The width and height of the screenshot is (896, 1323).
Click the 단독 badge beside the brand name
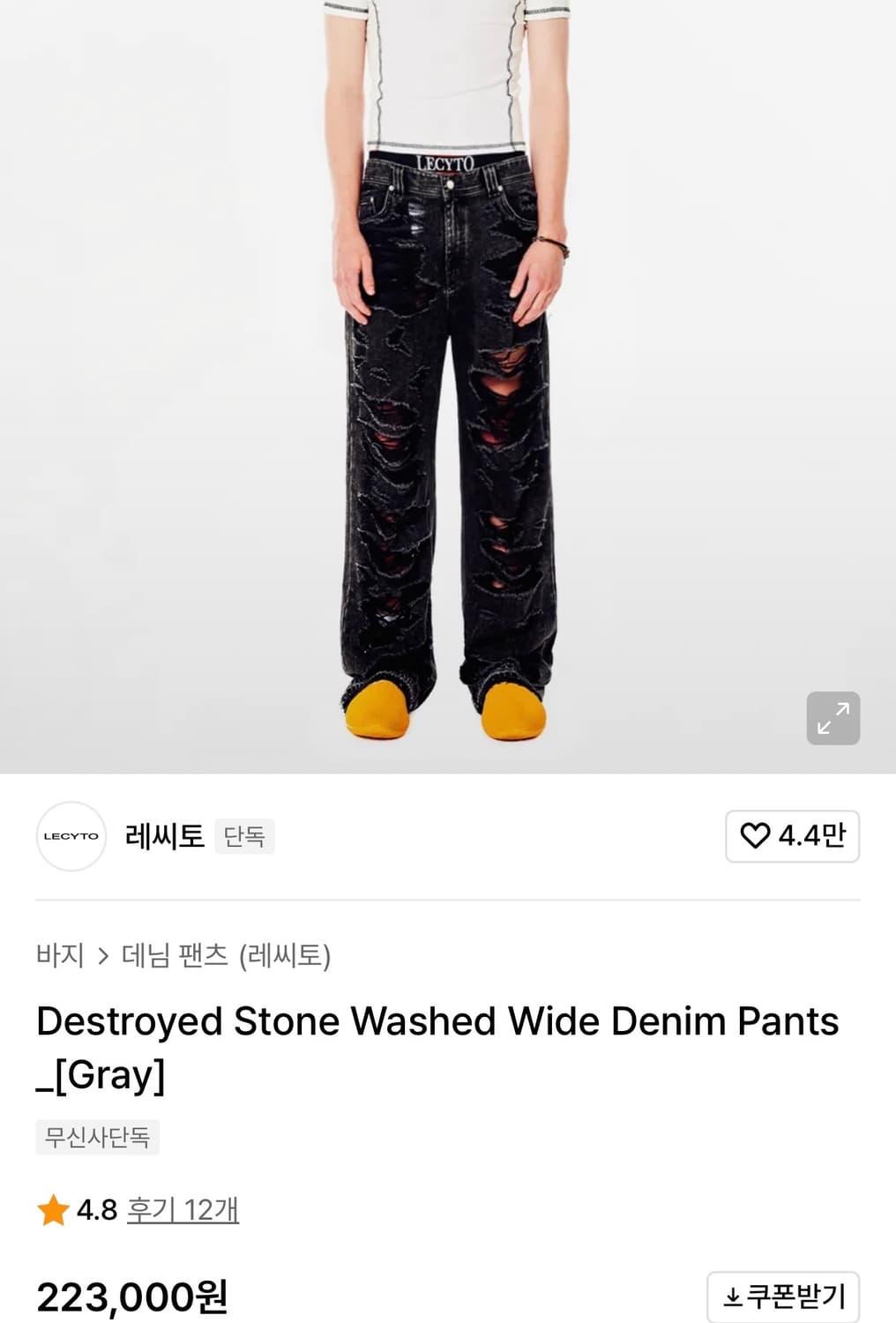tap(244, 836)
